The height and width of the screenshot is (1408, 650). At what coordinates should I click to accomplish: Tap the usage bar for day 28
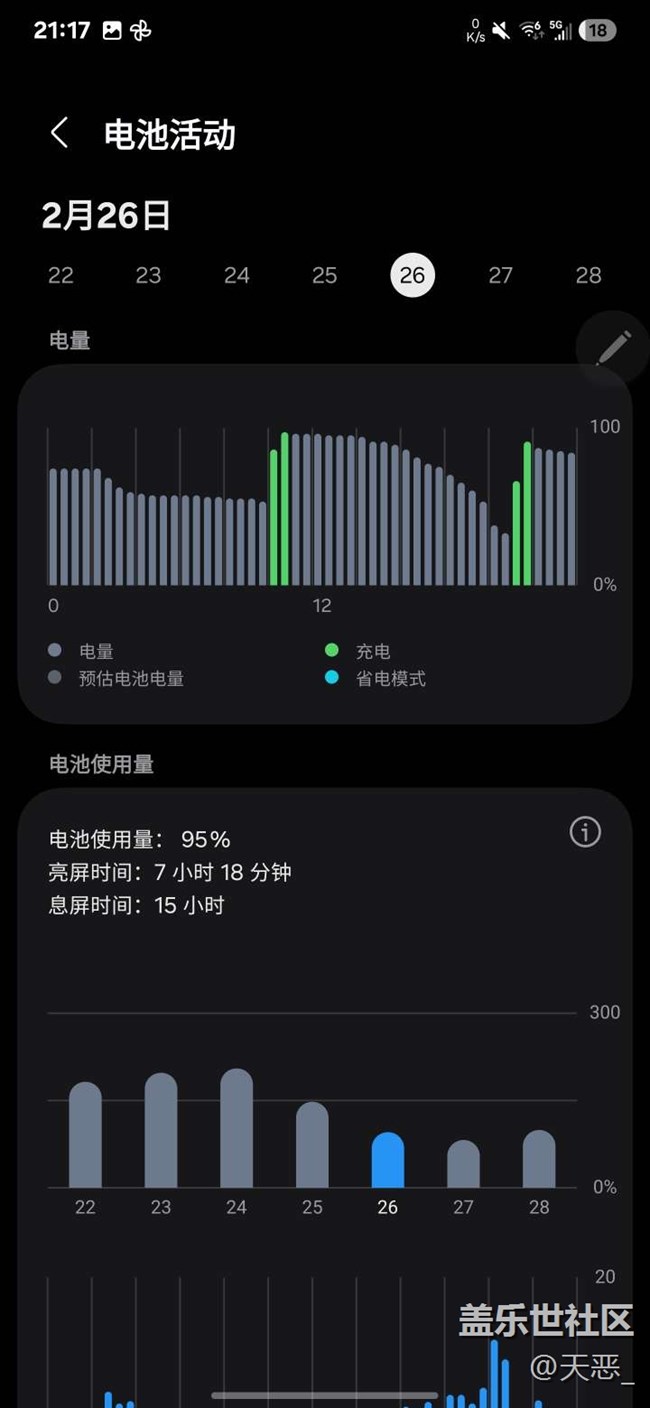click(x=539, y=1159)
